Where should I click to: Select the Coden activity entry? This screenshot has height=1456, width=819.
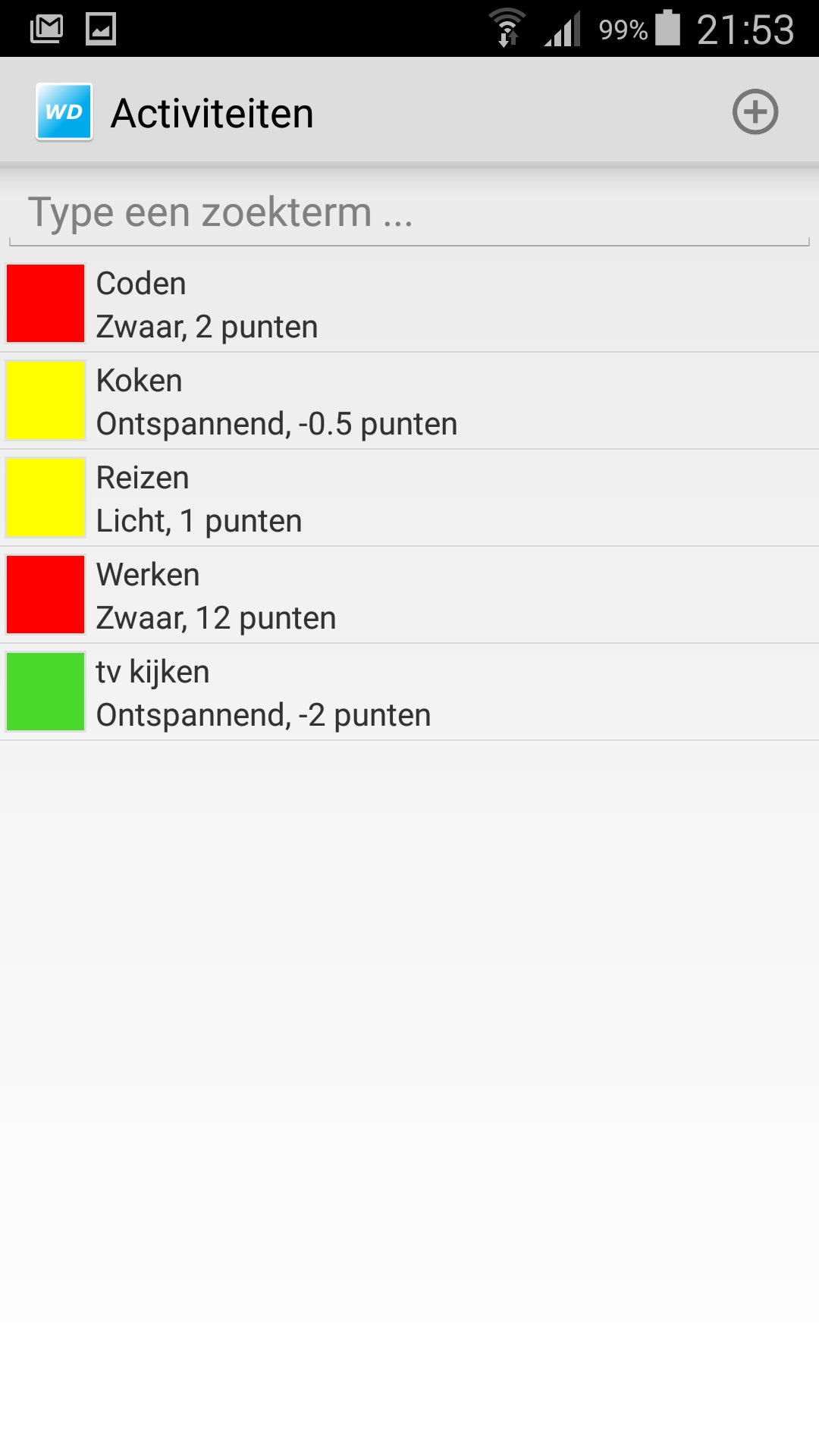click(x=303, y=303)
